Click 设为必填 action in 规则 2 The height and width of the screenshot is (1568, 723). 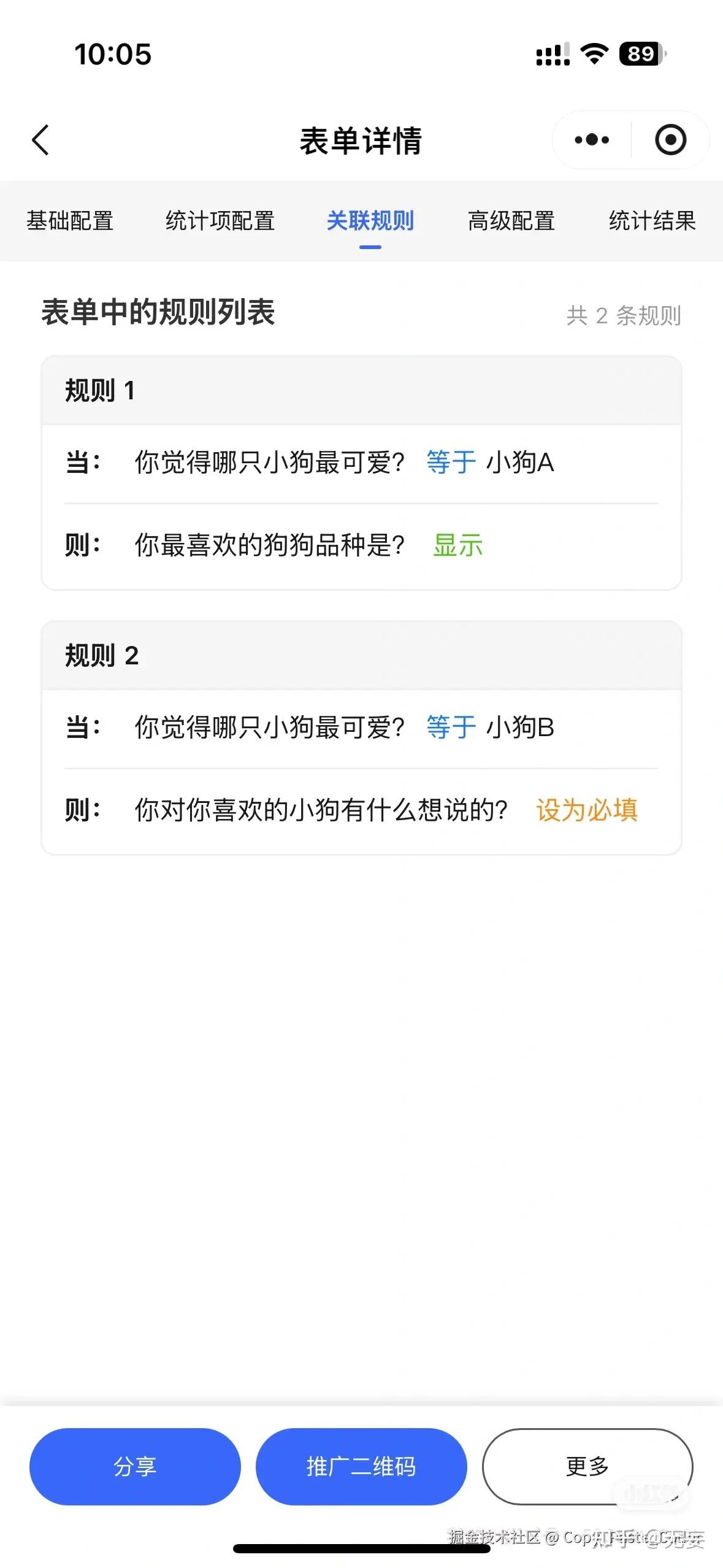pos(587,810)
